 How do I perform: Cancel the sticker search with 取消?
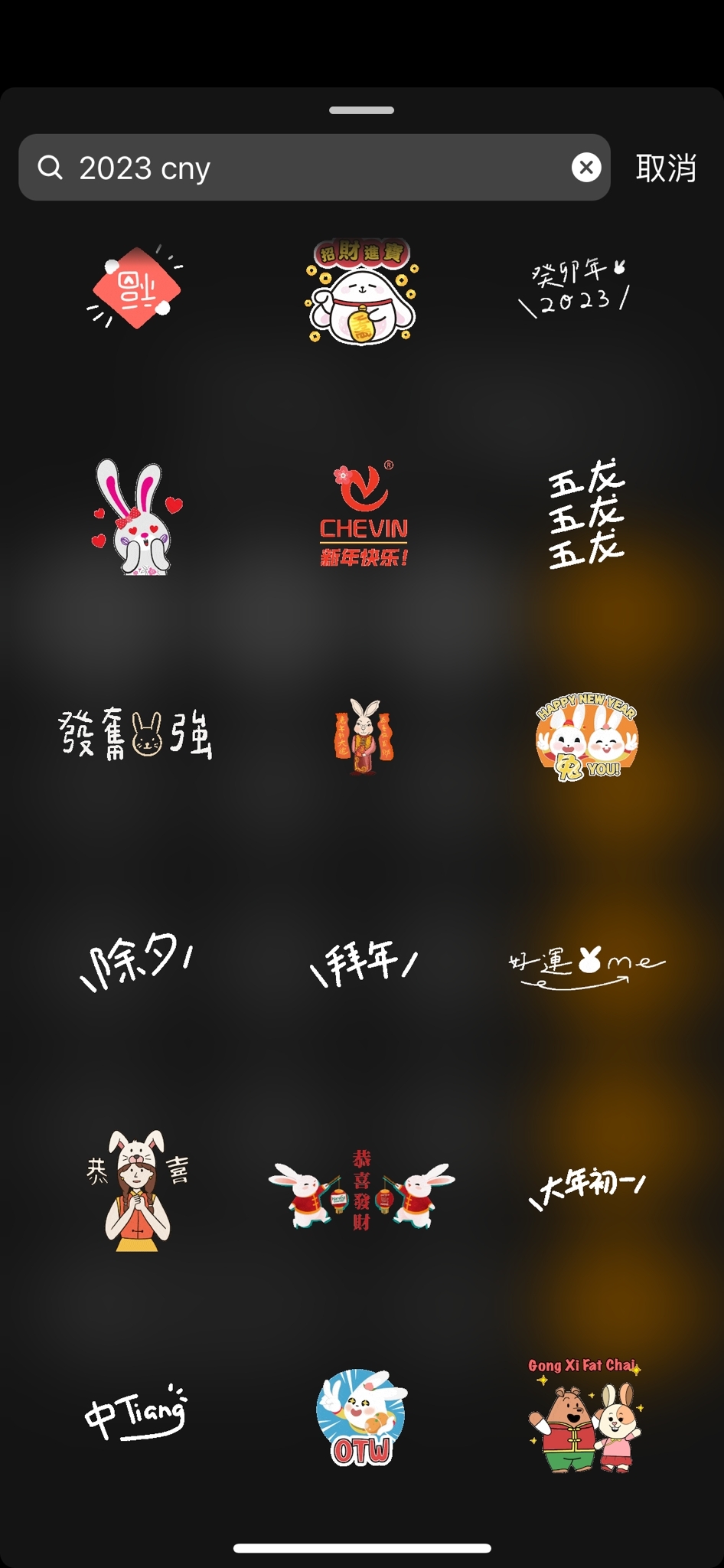(665, 168)
